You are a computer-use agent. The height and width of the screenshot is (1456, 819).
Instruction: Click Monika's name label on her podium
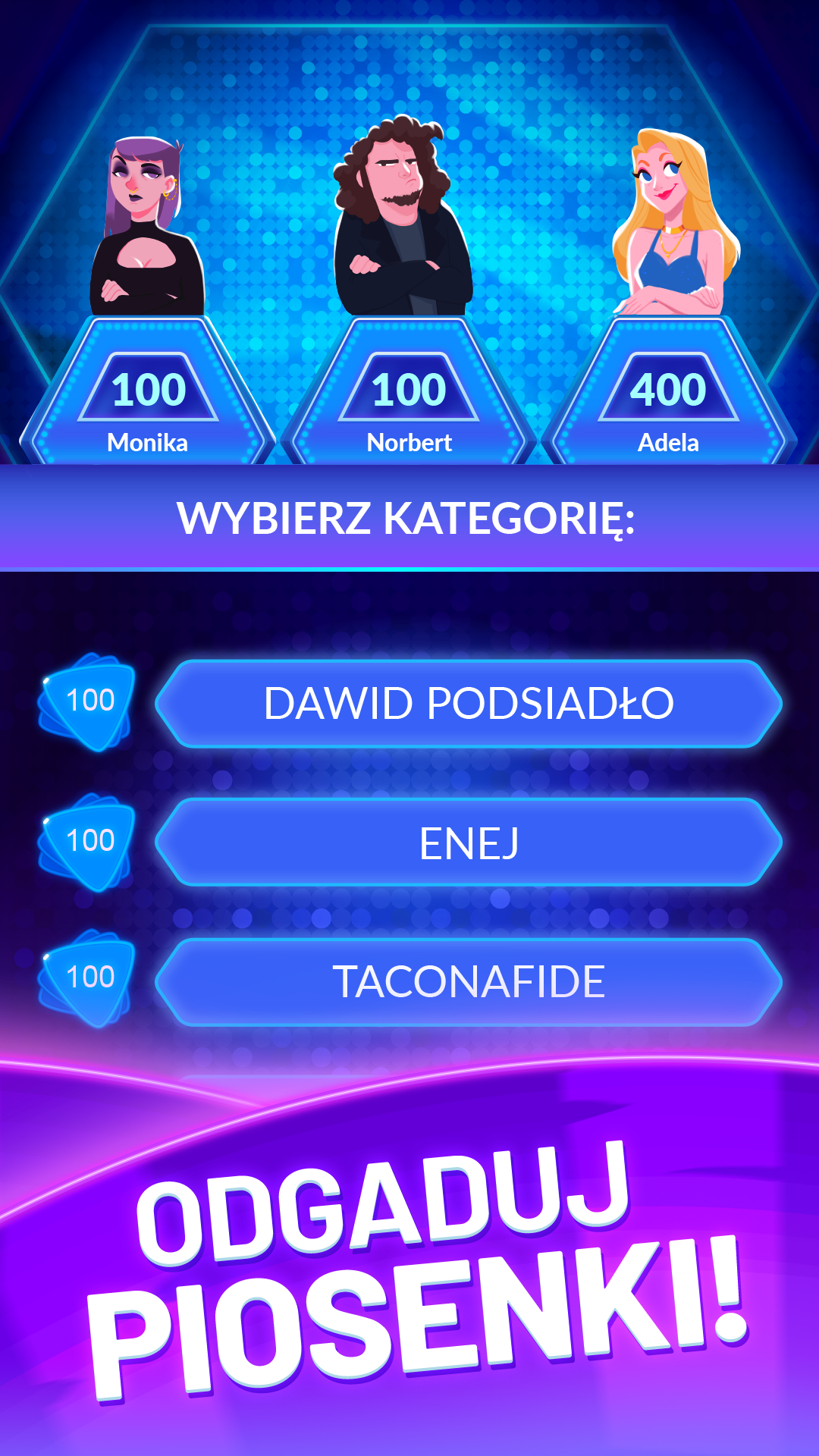point(149,444)
